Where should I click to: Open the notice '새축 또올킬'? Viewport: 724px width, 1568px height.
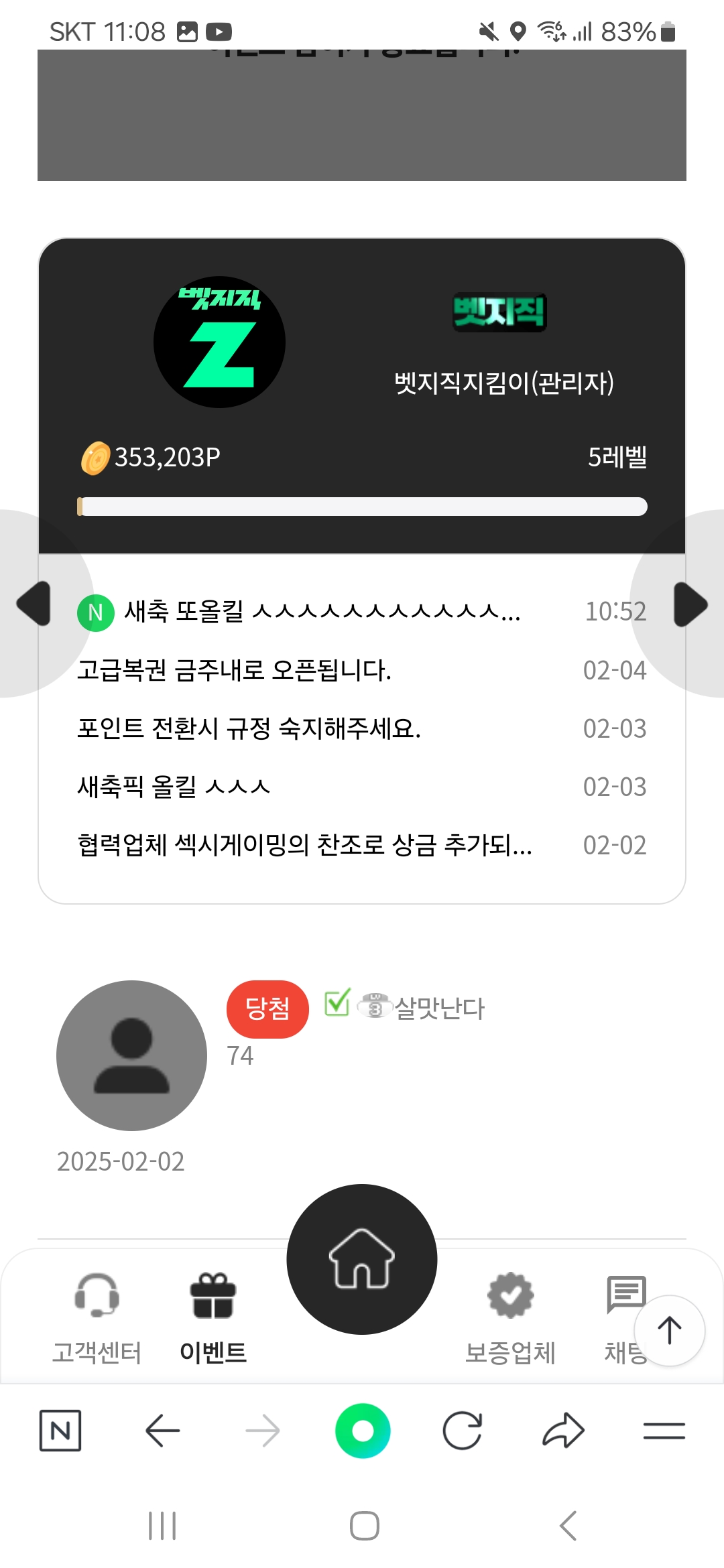tap(322, 612)
